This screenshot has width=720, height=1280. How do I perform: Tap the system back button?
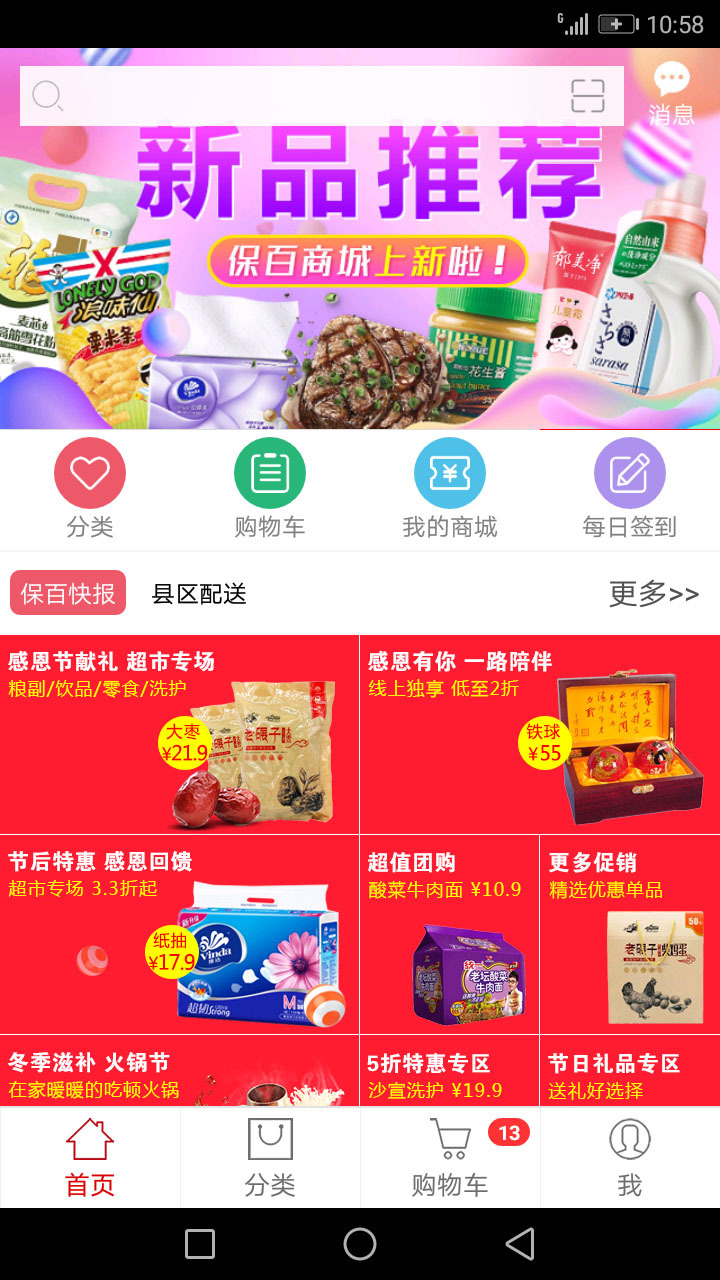click(x=520, y=1244)
